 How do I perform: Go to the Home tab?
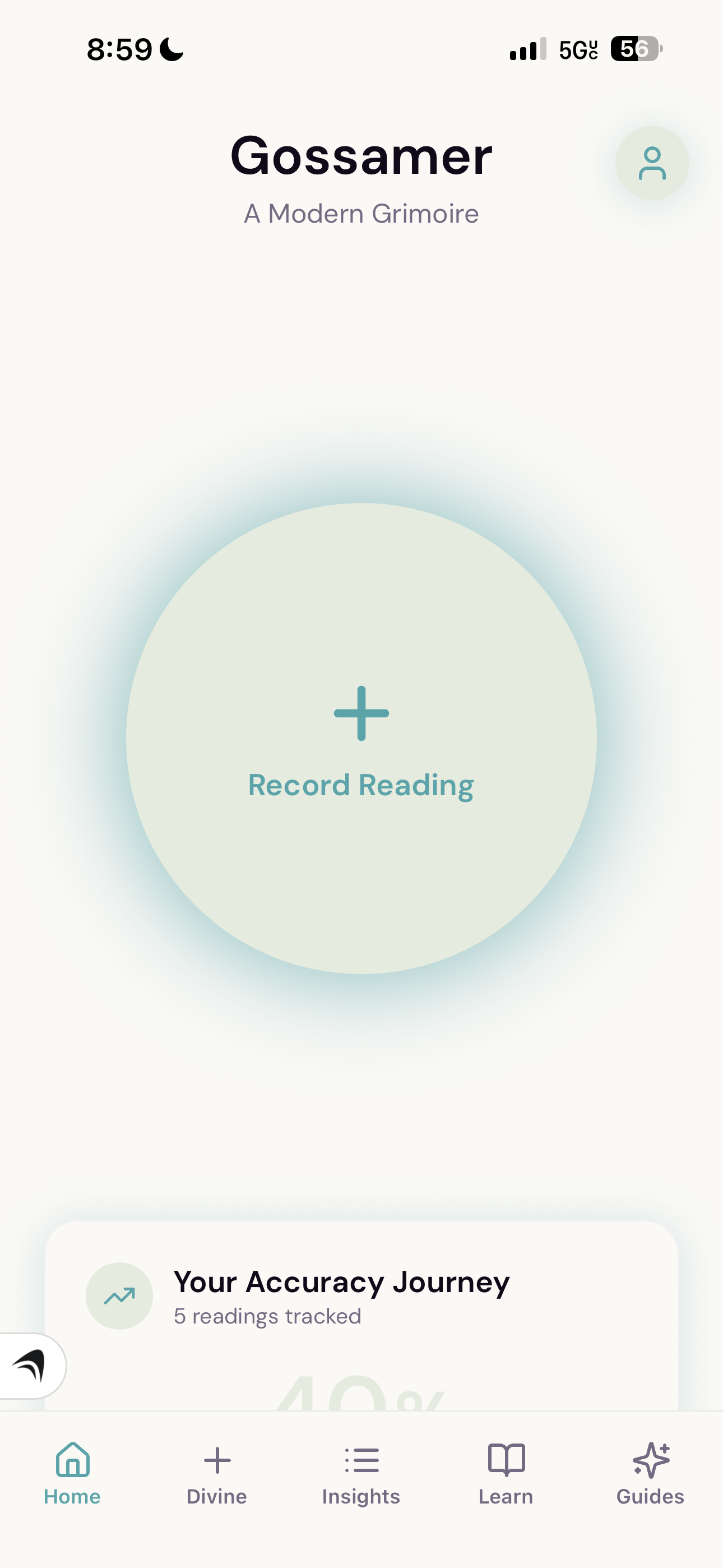[x=72, y=1473]
